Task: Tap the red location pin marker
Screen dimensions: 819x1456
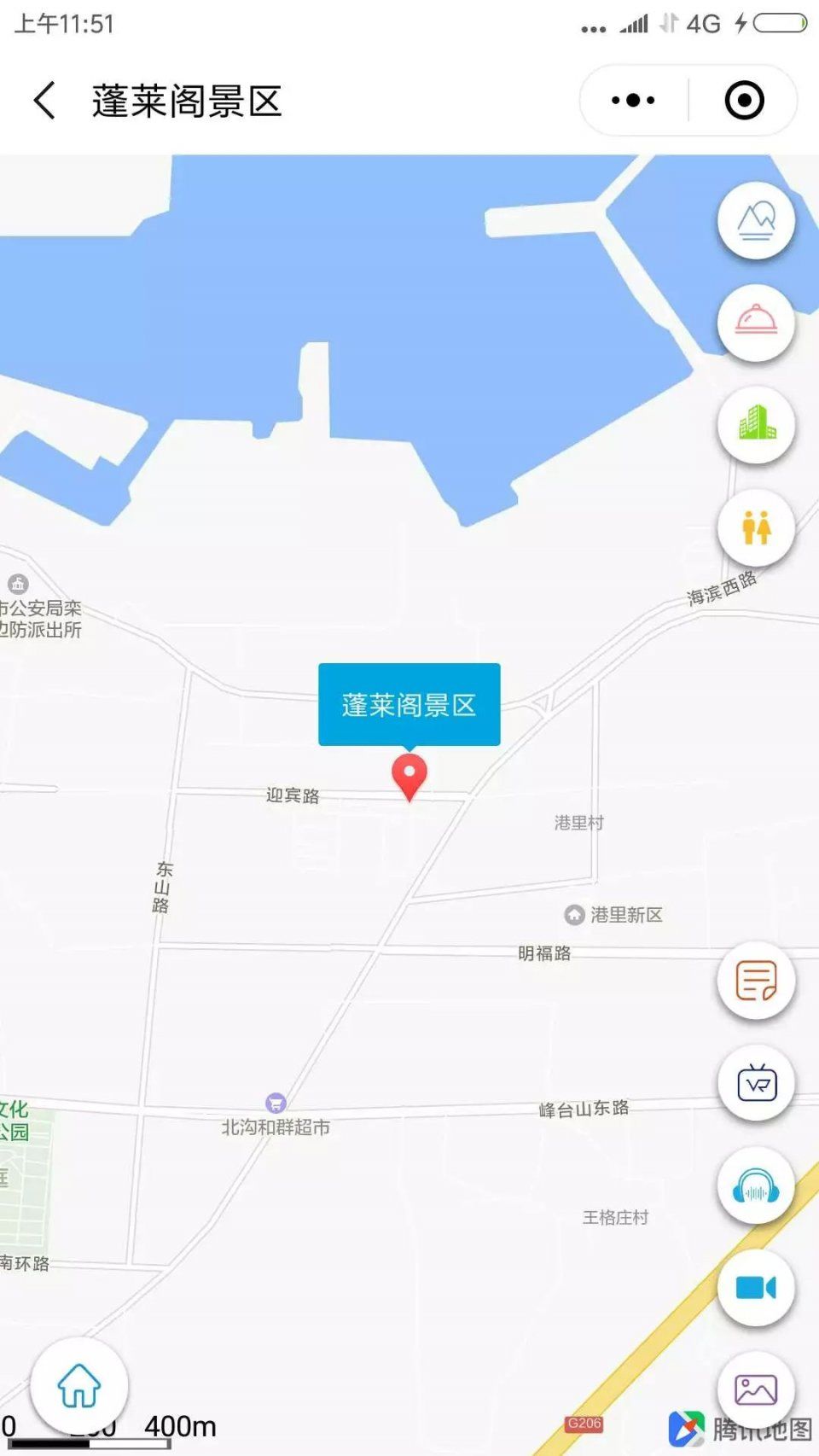Action: [x=409, y=777]
